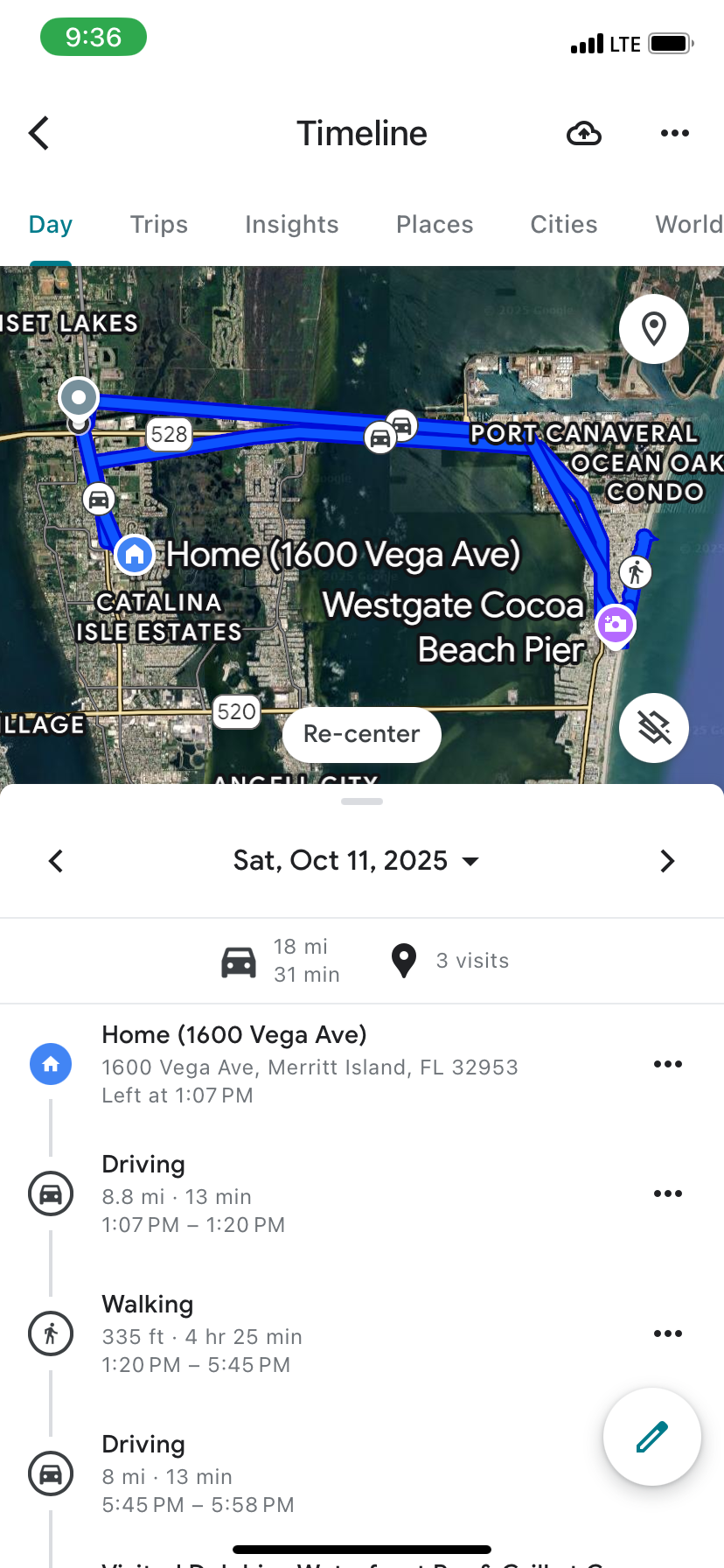The width and height of the screenshot is (724, 1568).
Task: Switch to the Insights tab
Action: tap(291, 225)
